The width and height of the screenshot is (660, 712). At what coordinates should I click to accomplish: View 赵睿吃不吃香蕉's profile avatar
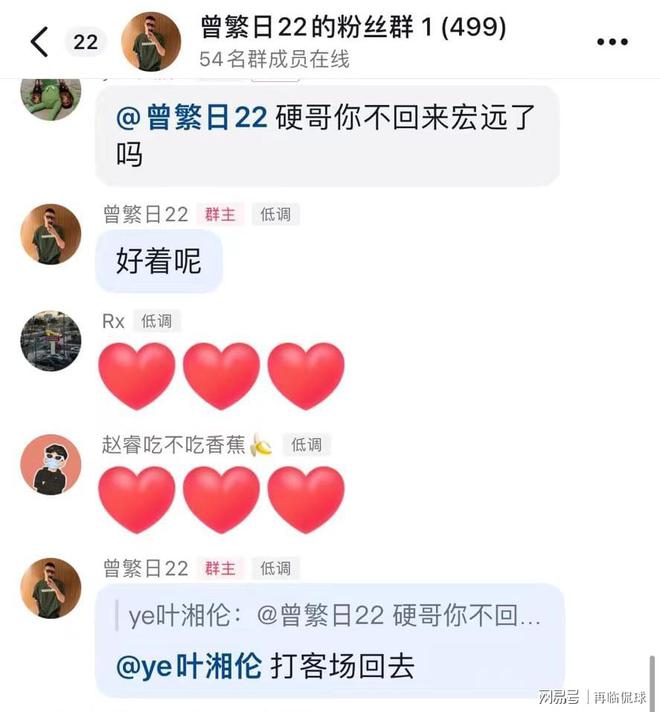pyautogui.click(x=50, y=464)
